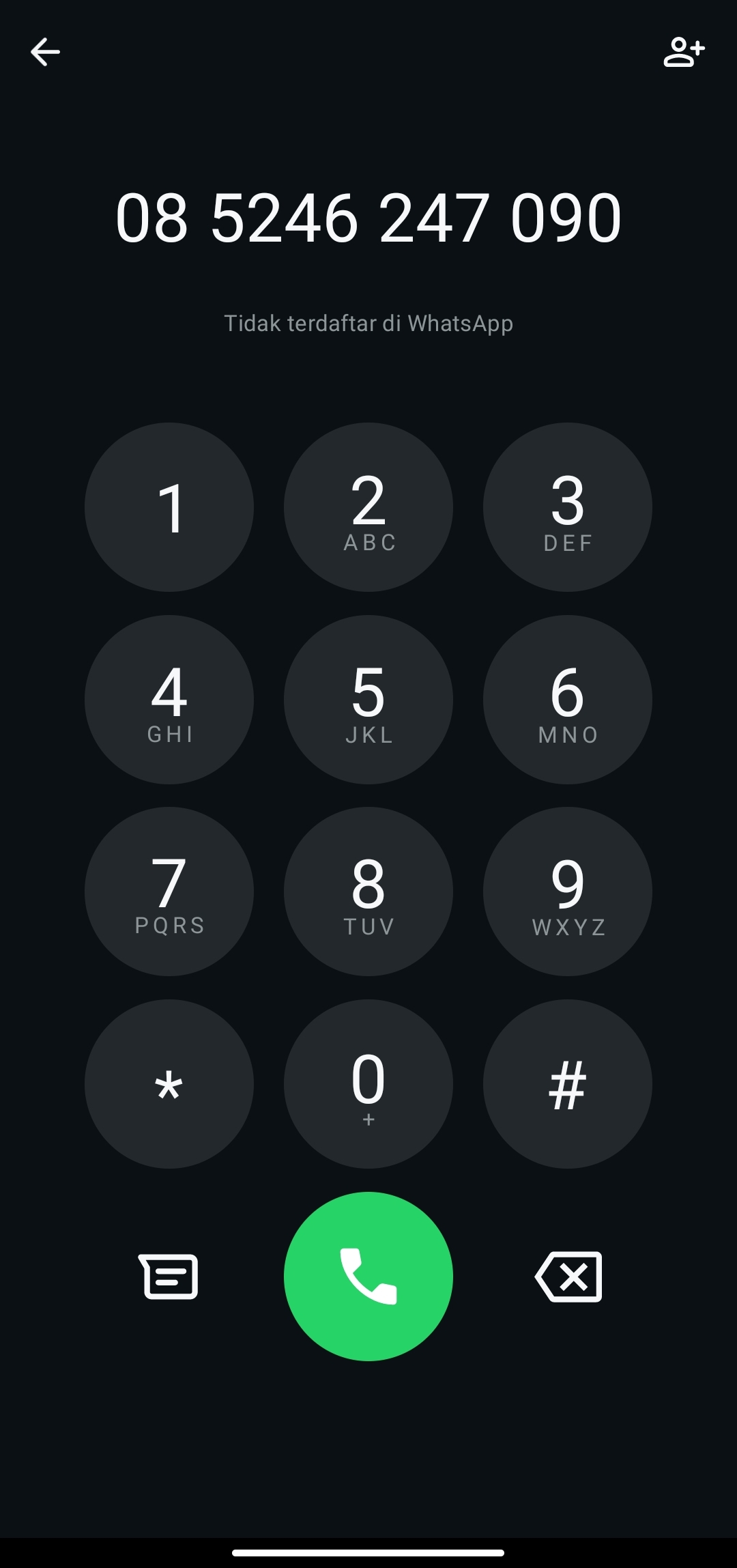Delete the last digit entered
Image resolution: width=737 pixels, height=1568 pixels.
pyautogui.click(x=569, y=1277)
